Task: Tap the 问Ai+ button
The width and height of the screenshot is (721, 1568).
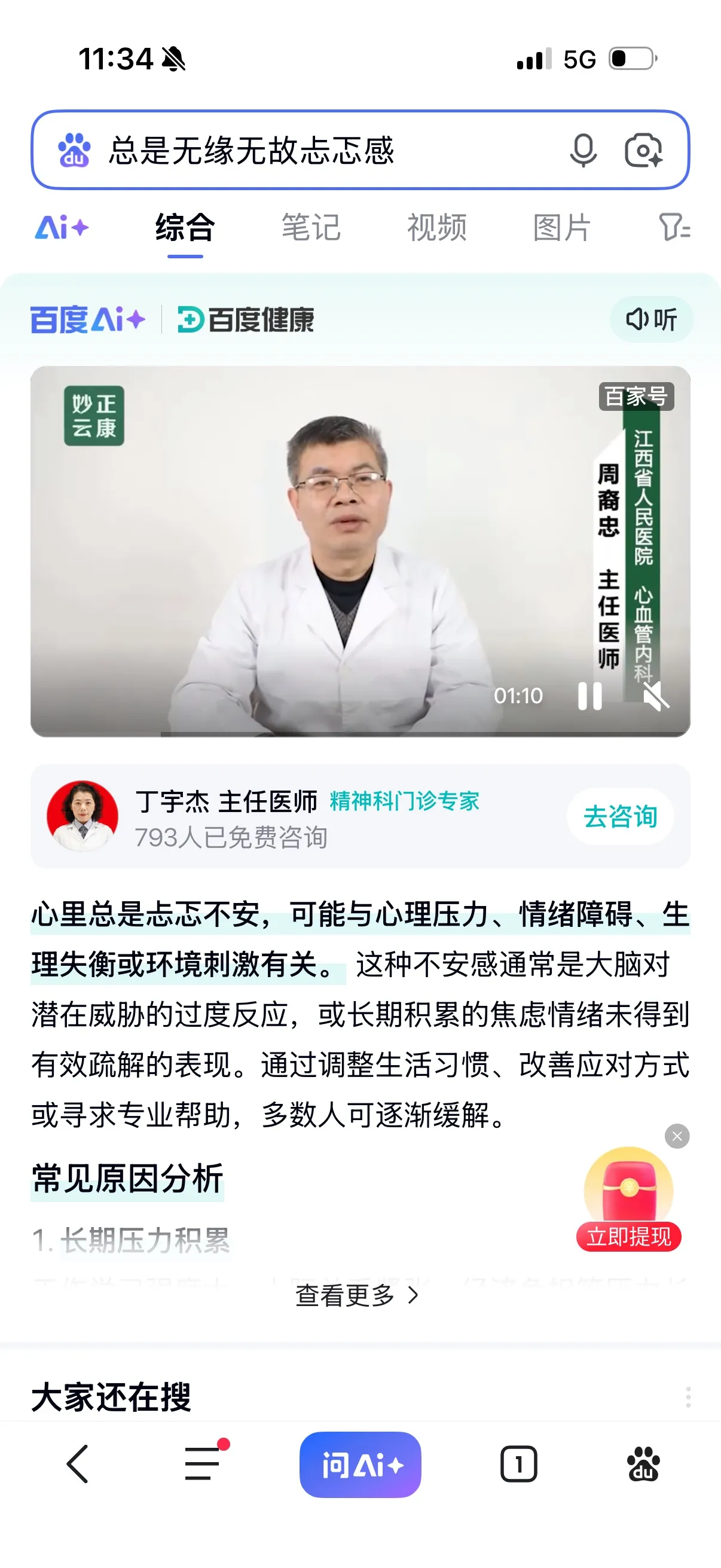Action: point(360,1464)
